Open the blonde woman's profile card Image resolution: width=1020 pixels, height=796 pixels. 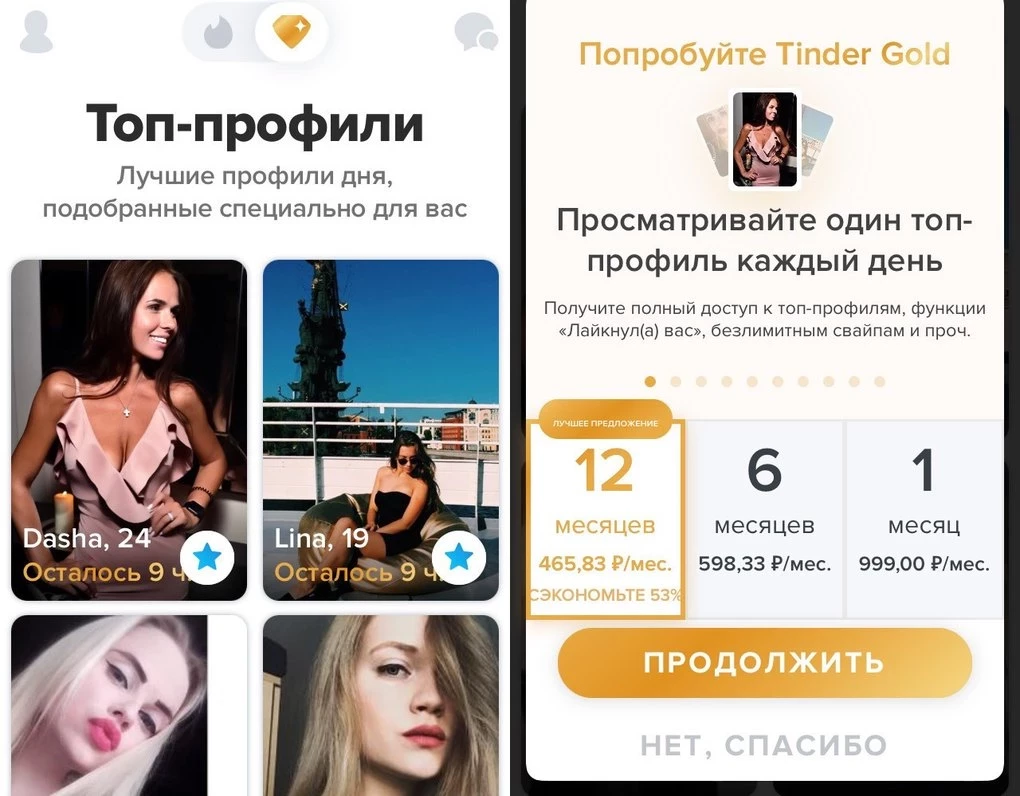click(x=129, y=705)
